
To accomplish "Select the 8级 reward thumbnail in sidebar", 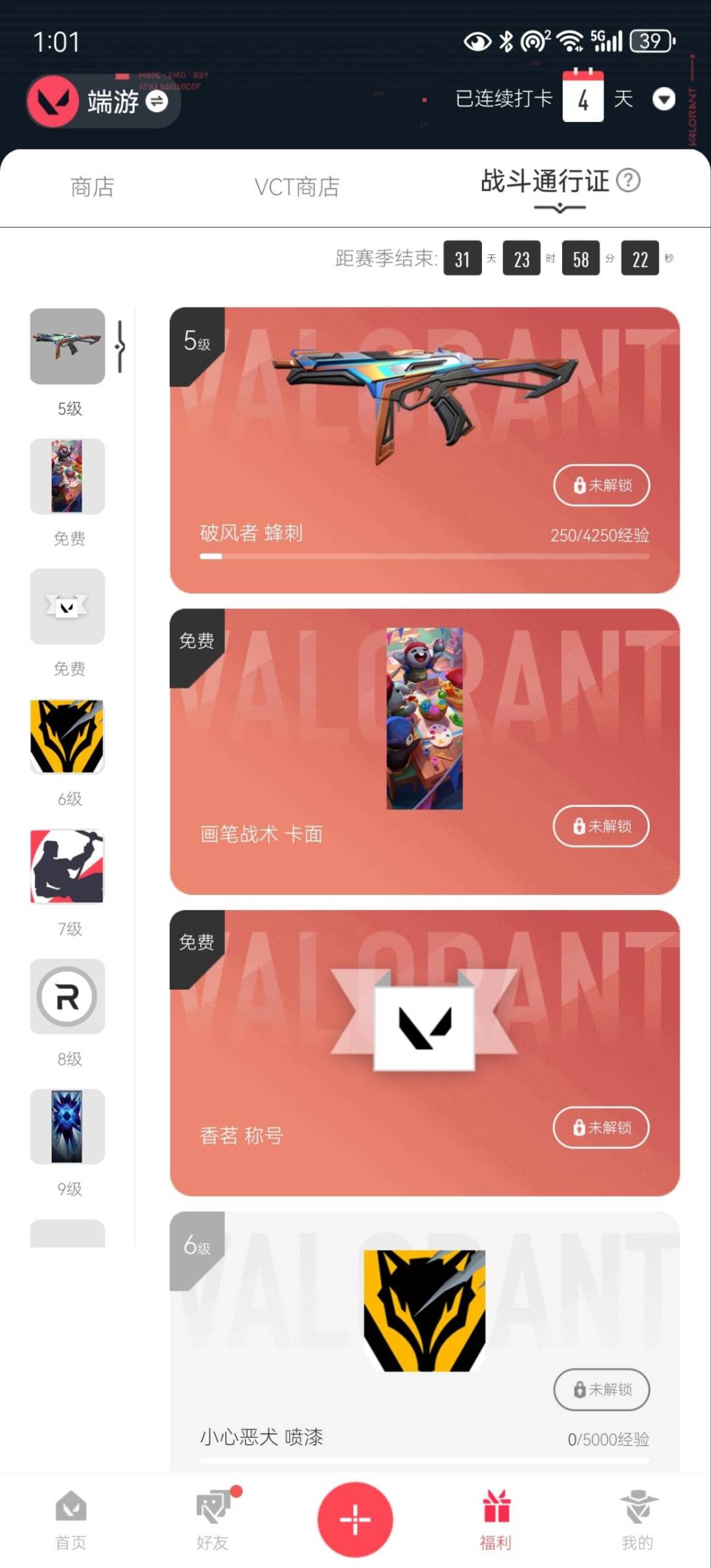I will [x=67, y=996].
